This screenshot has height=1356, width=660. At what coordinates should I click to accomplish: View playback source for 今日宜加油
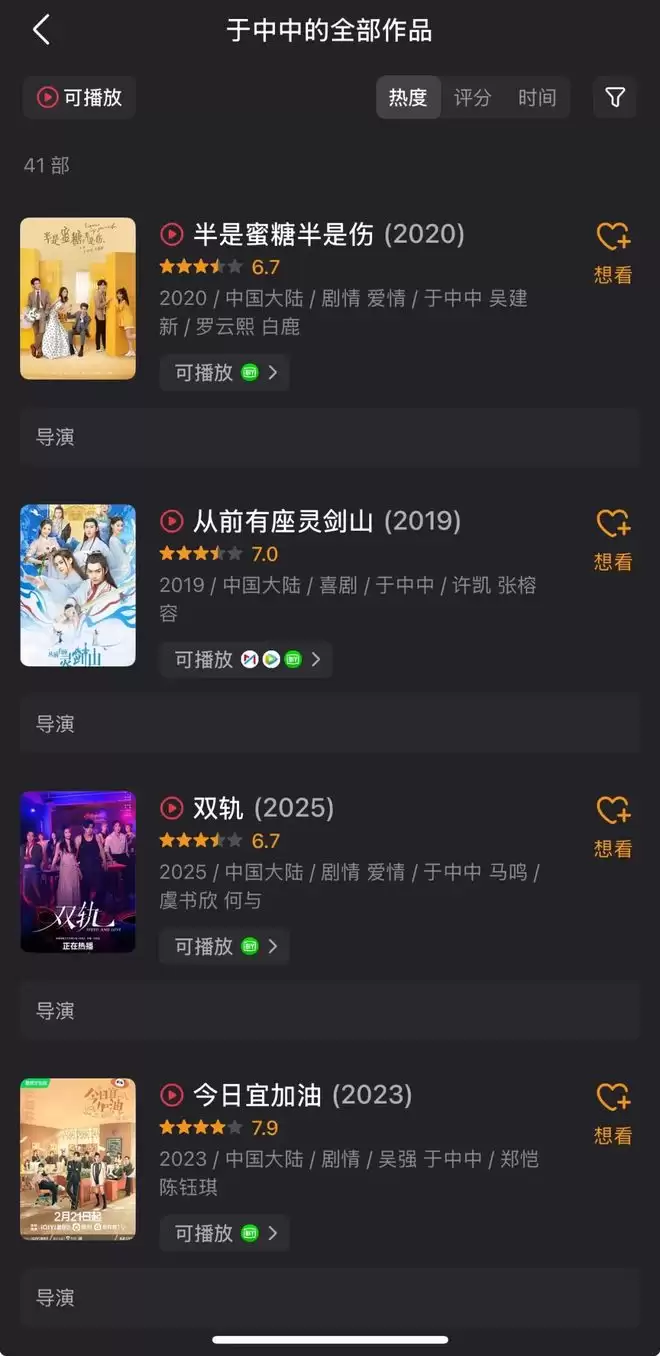pyautogui.click(x=224, y=1233)
